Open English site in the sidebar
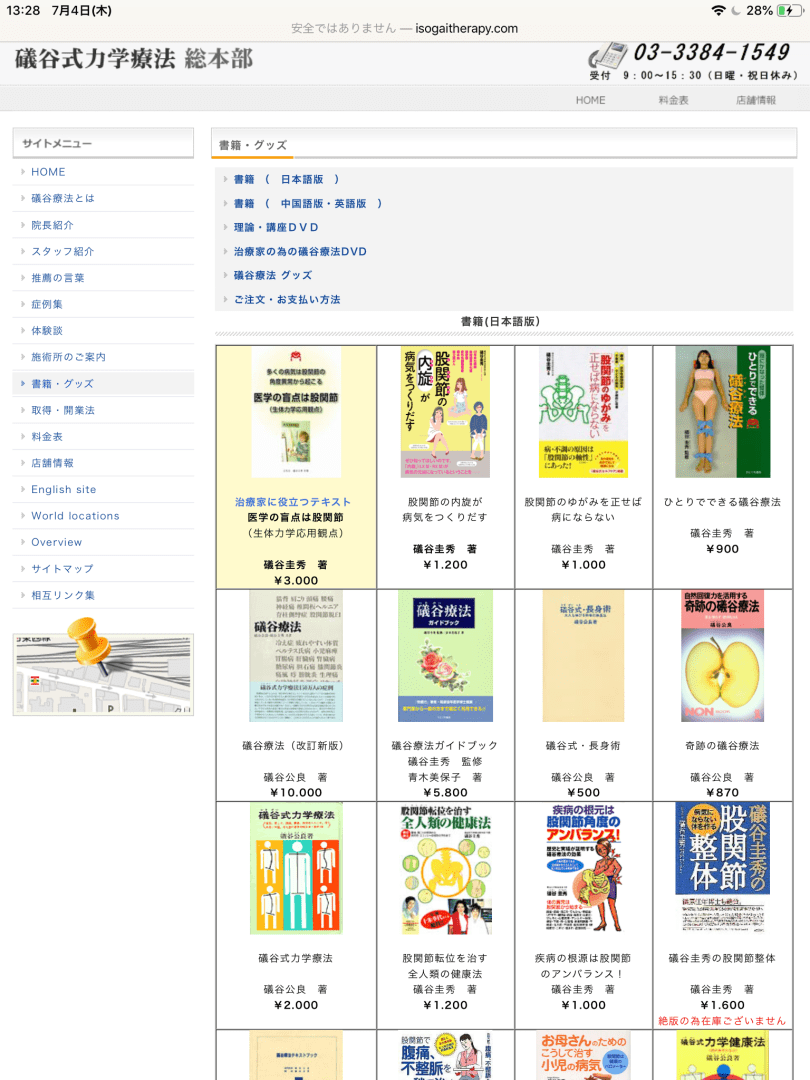810x1080 pixels. (x=64, y=489)
